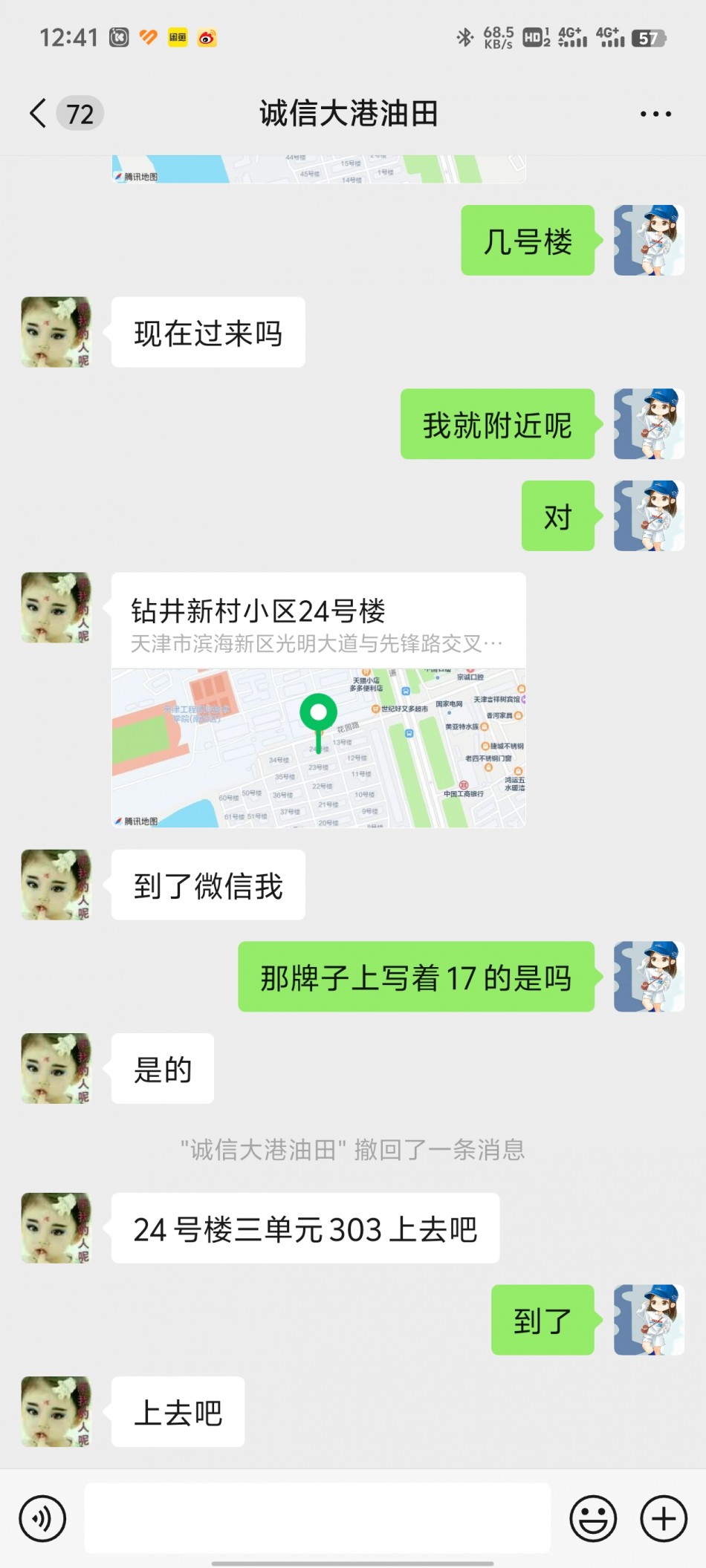The height and width of the screenshot is (1568, 706).
Task: Open the 钻井新村小区24号楼 location card
Action: 318,700
